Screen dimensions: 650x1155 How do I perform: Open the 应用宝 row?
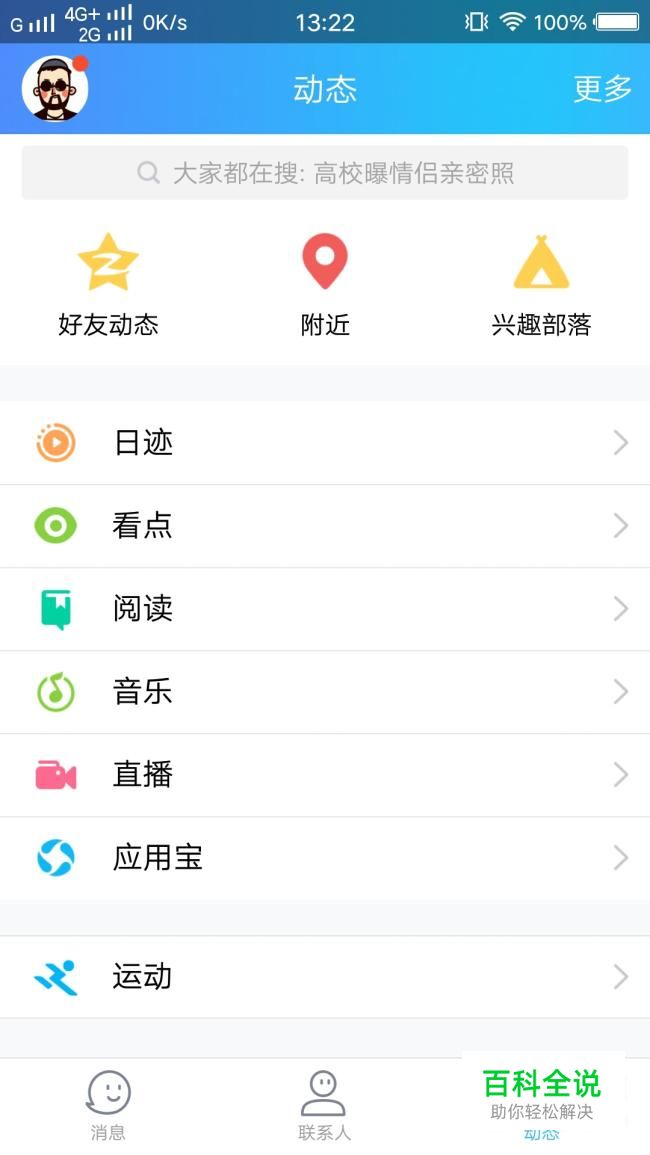(325, 858)
